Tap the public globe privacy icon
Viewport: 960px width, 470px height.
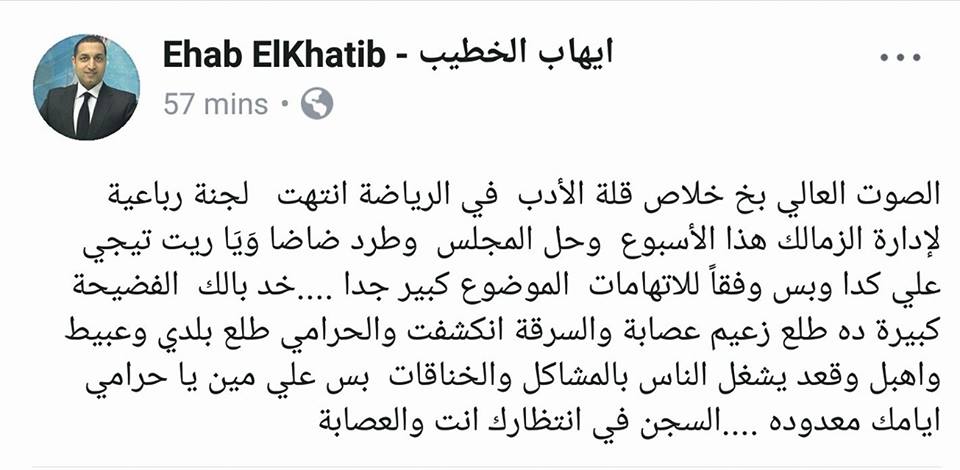pyautogui.click(x=316, y=104)
